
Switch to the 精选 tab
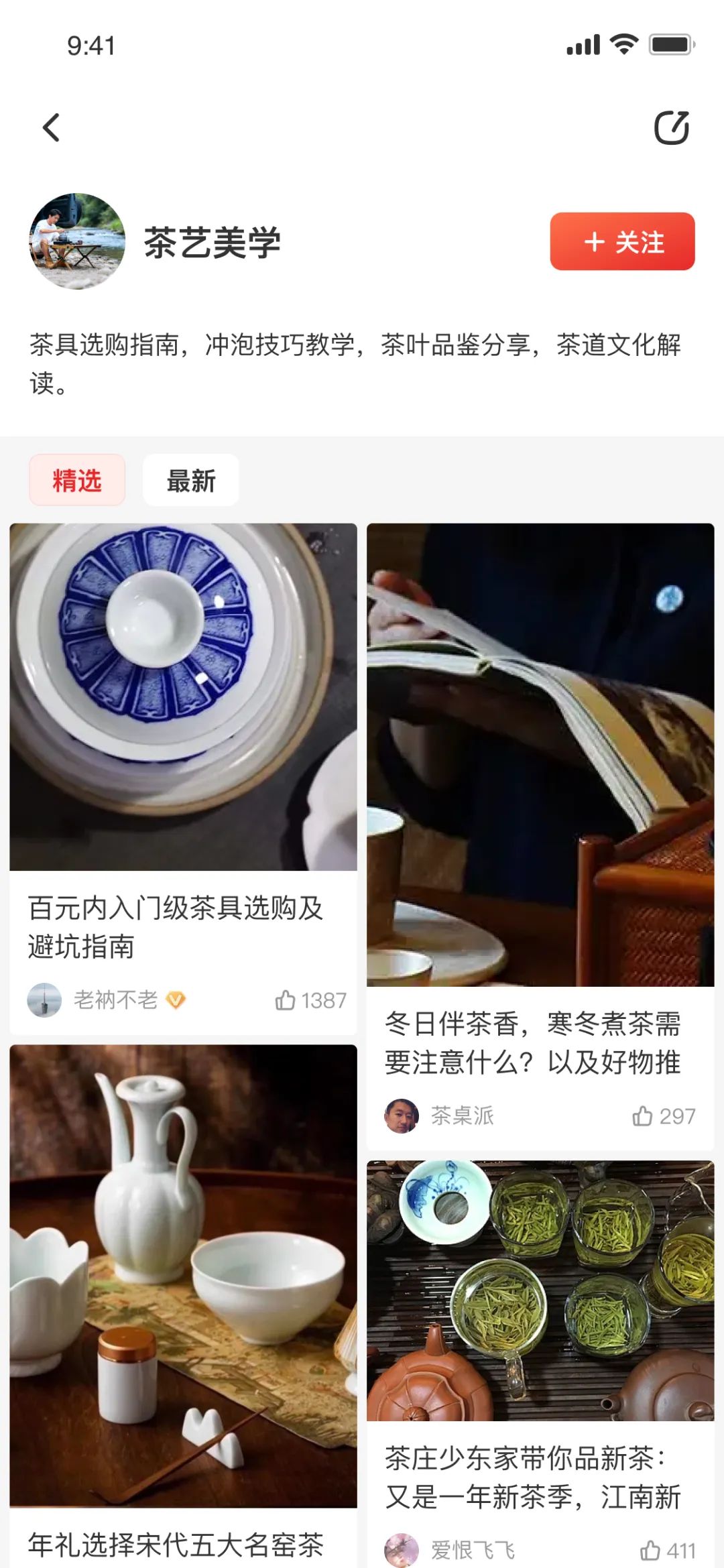77,480
